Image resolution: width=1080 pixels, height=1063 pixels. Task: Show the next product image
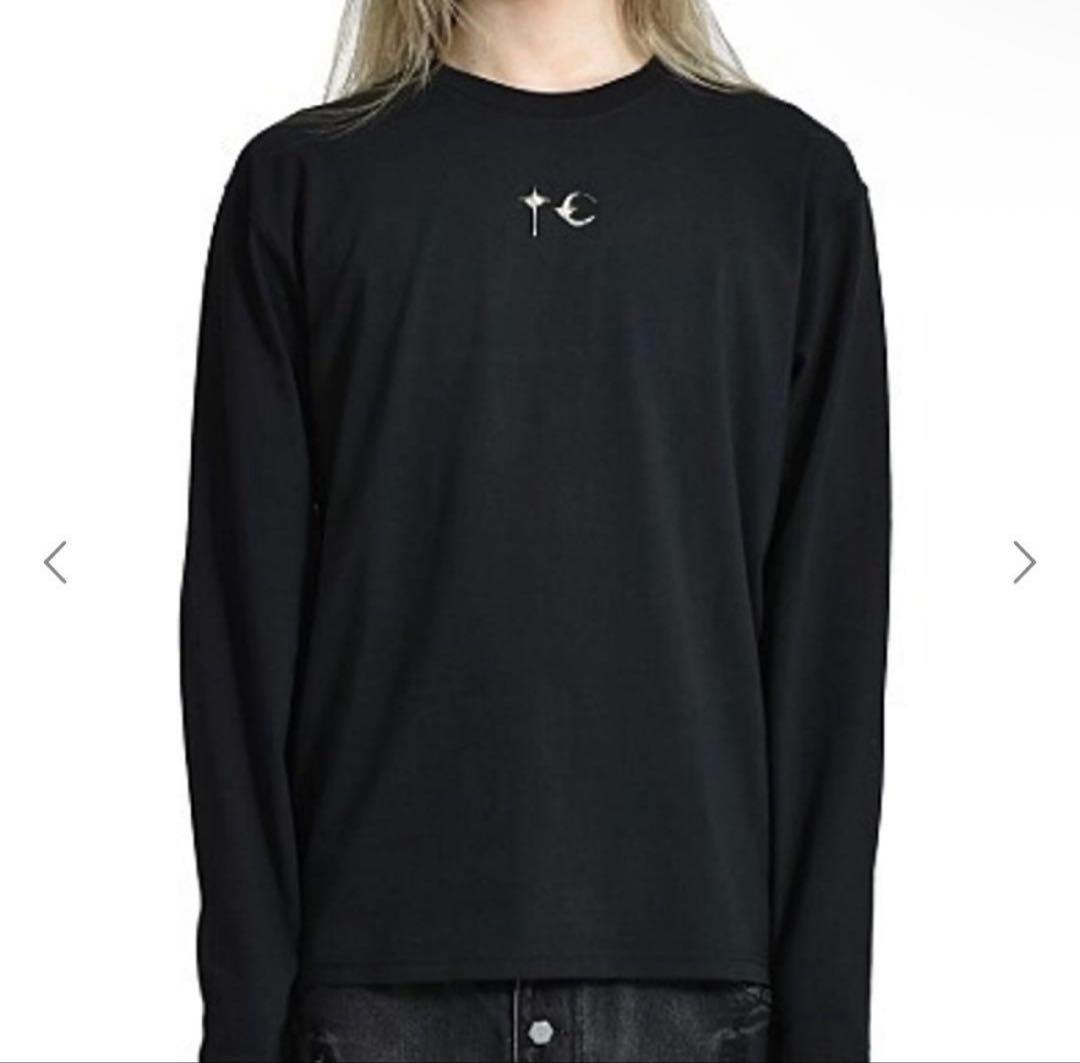(1023, 562)
